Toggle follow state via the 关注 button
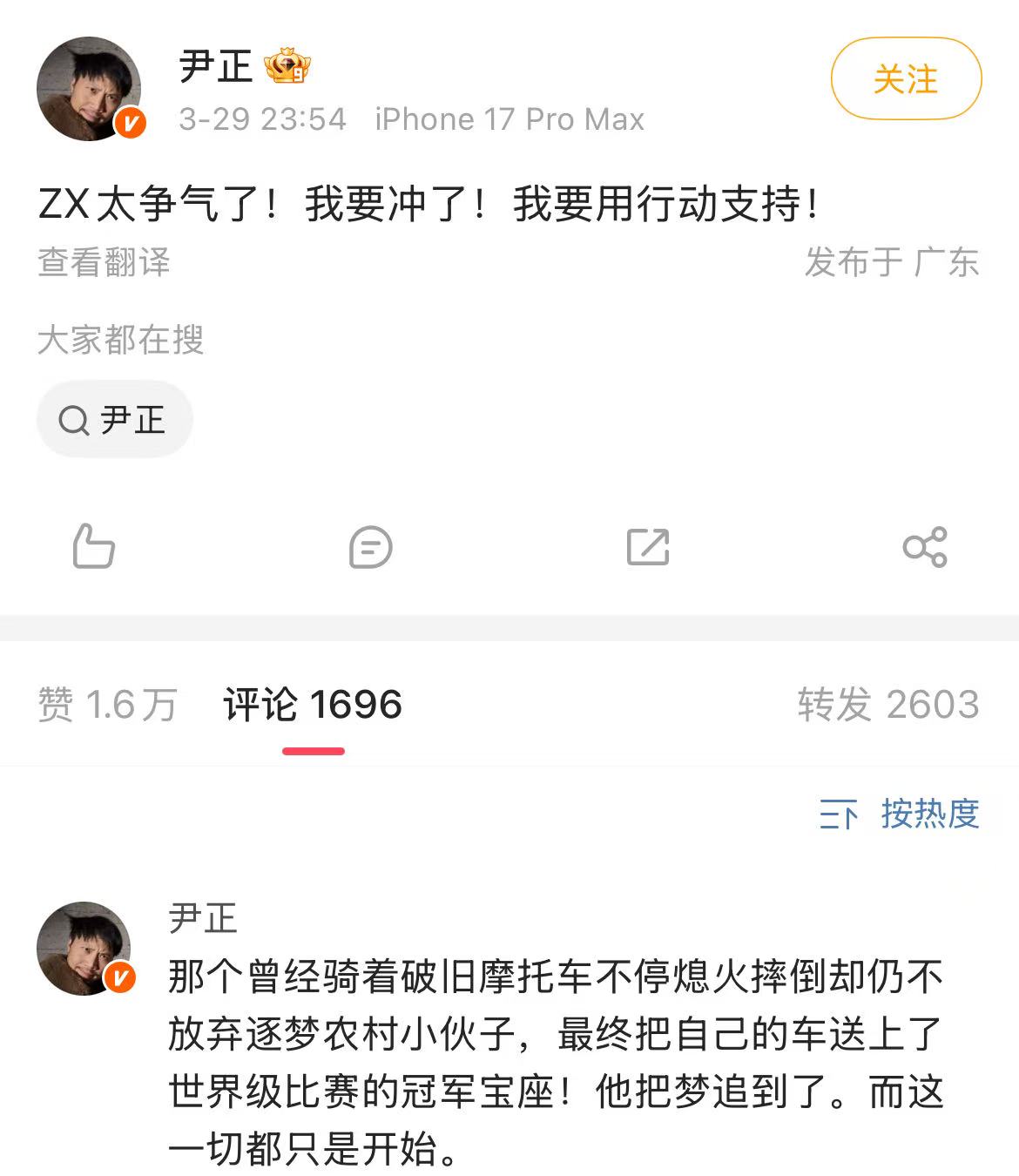 [906, 78]
